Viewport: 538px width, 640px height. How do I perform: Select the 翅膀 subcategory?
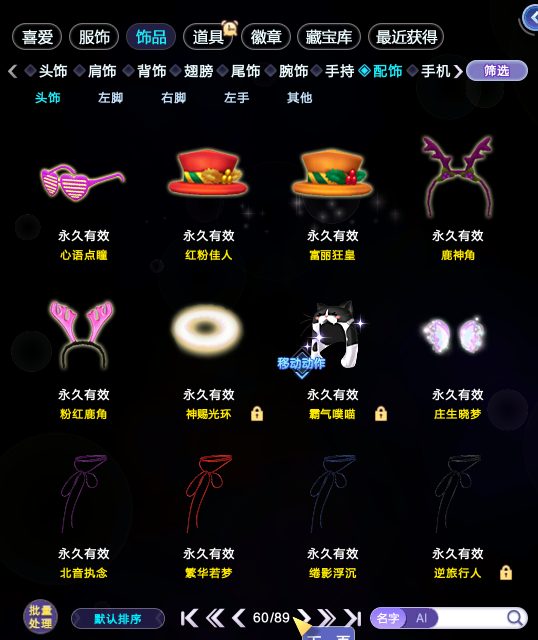pyautogui.click(x=198, y=71)
